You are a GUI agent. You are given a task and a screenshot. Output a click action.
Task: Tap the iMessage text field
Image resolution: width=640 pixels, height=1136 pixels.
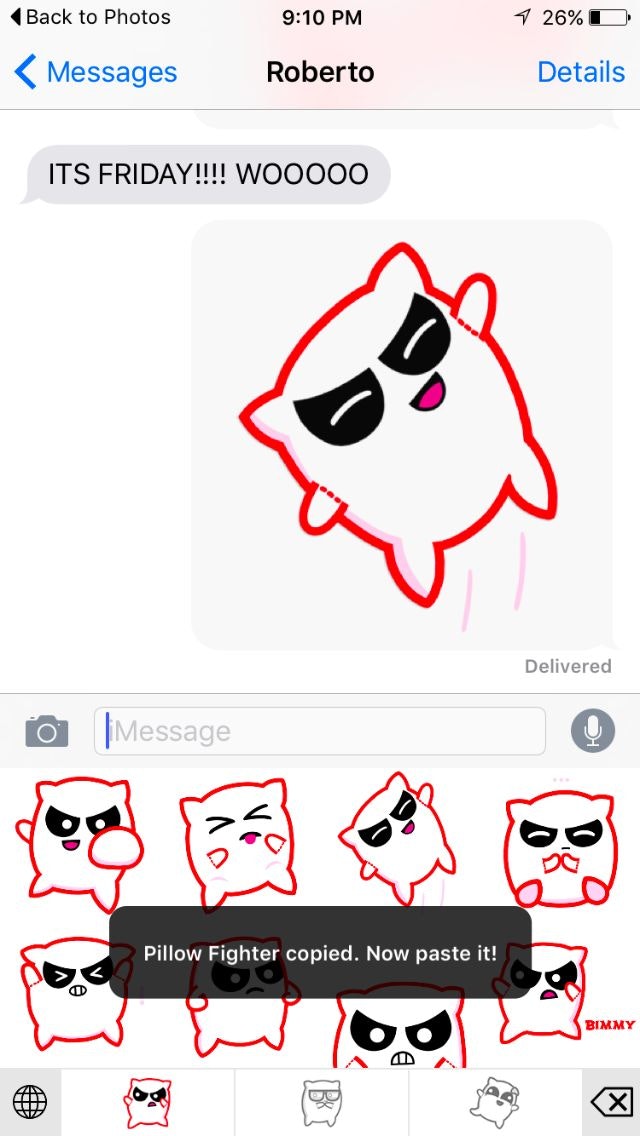pos(320,731)
